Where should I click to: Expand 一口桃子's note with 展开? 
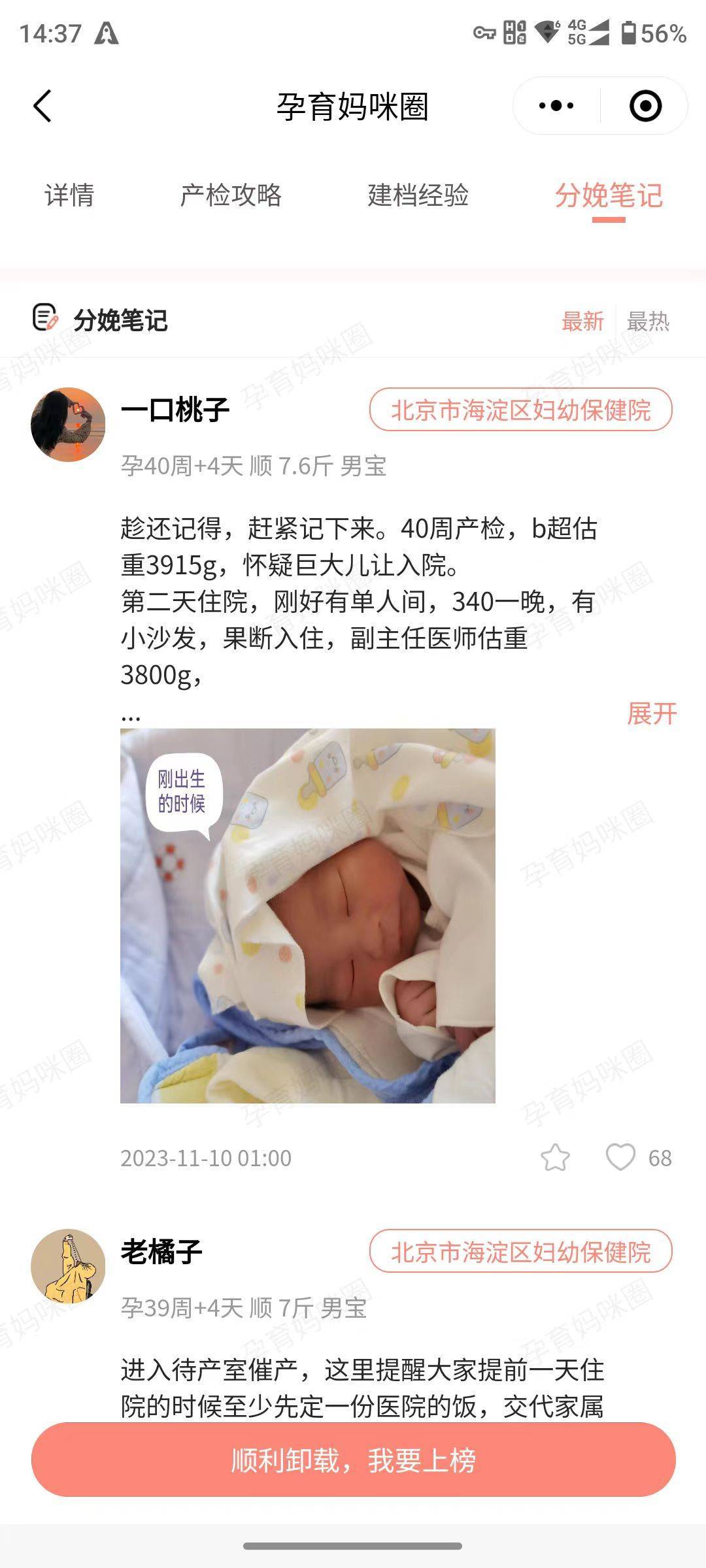651,713
